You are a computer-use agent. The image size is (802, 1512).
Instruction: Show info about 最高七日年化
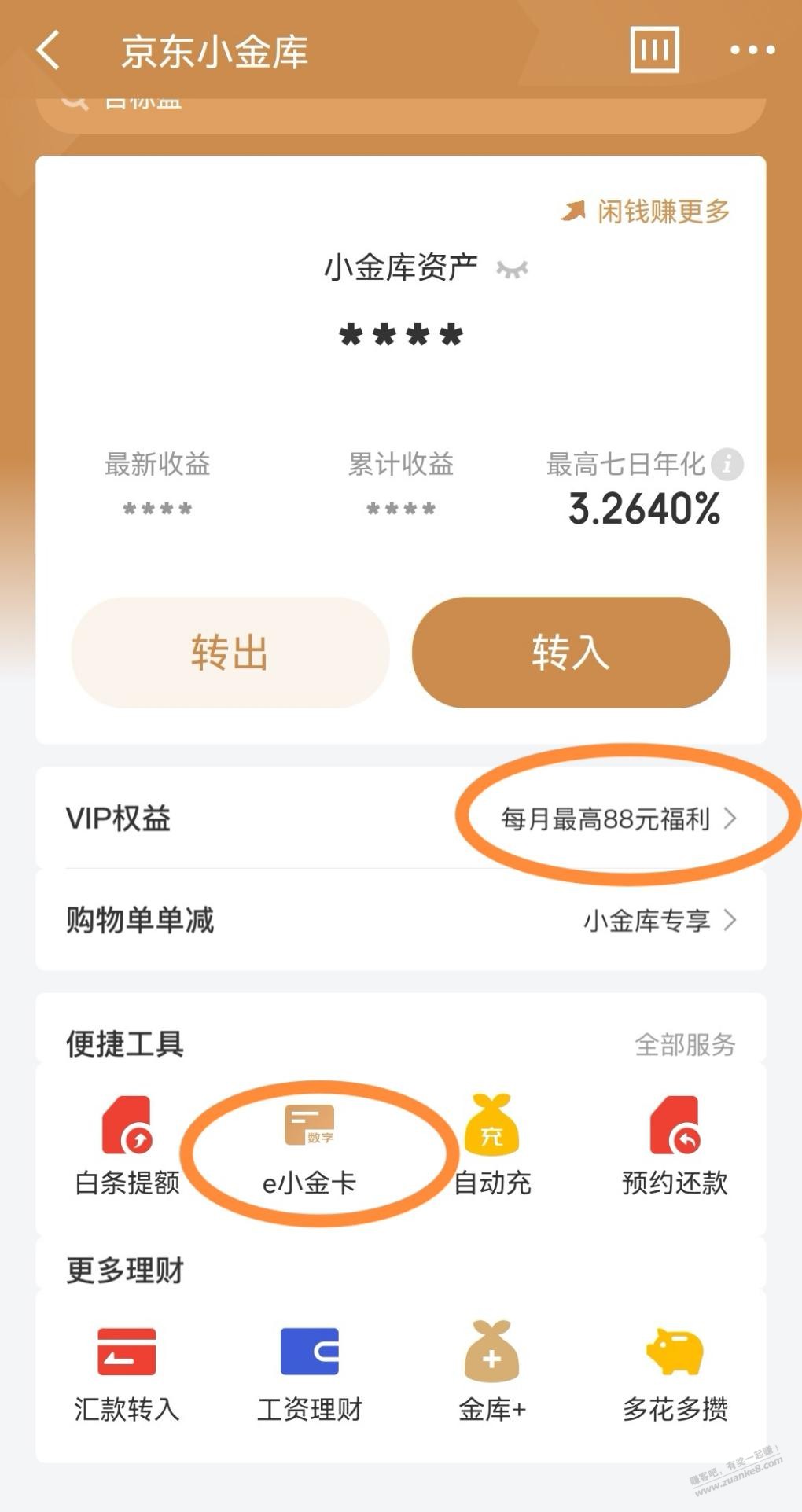727,464
